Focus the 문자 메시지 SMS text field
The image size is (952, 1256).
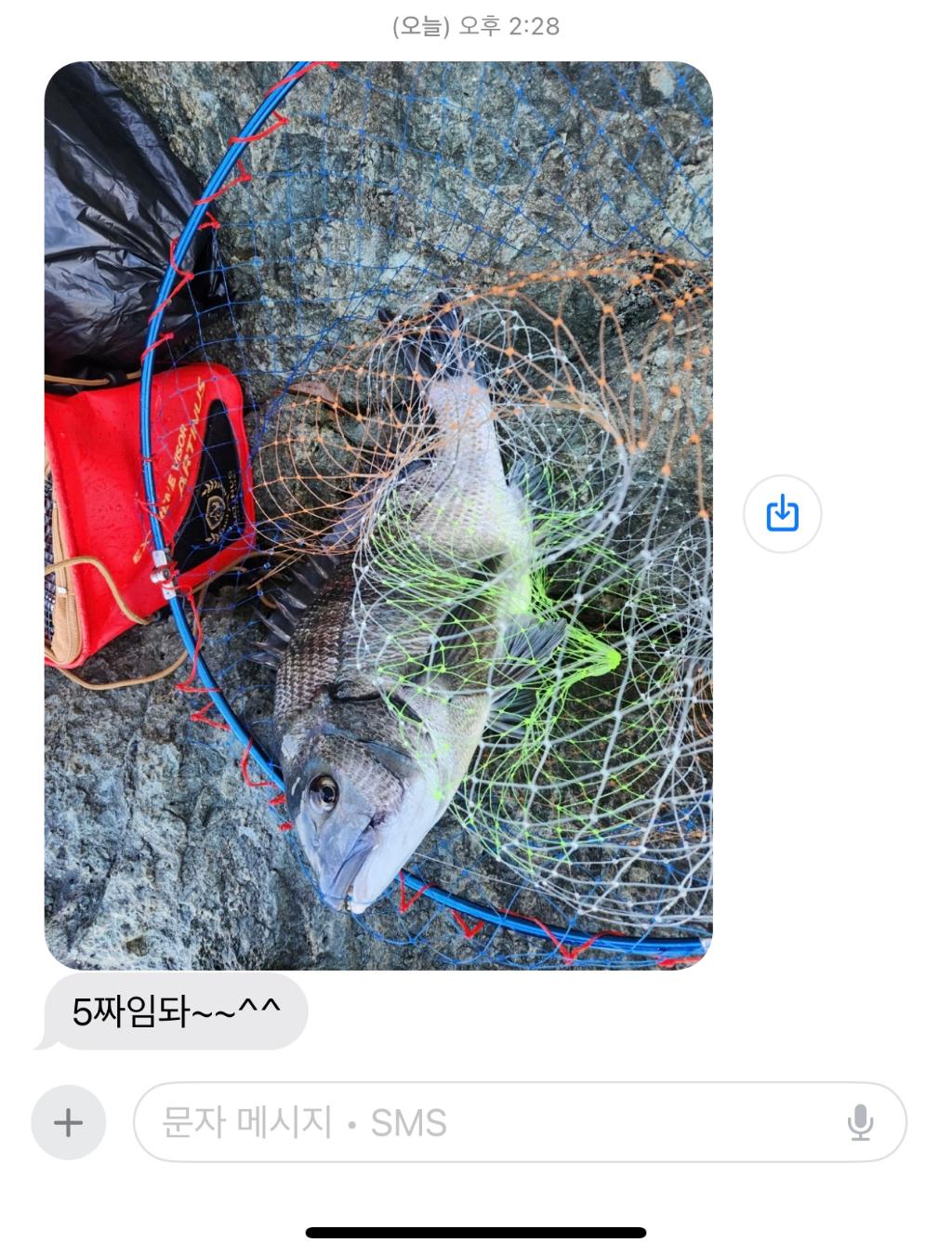pos(483,1122)
